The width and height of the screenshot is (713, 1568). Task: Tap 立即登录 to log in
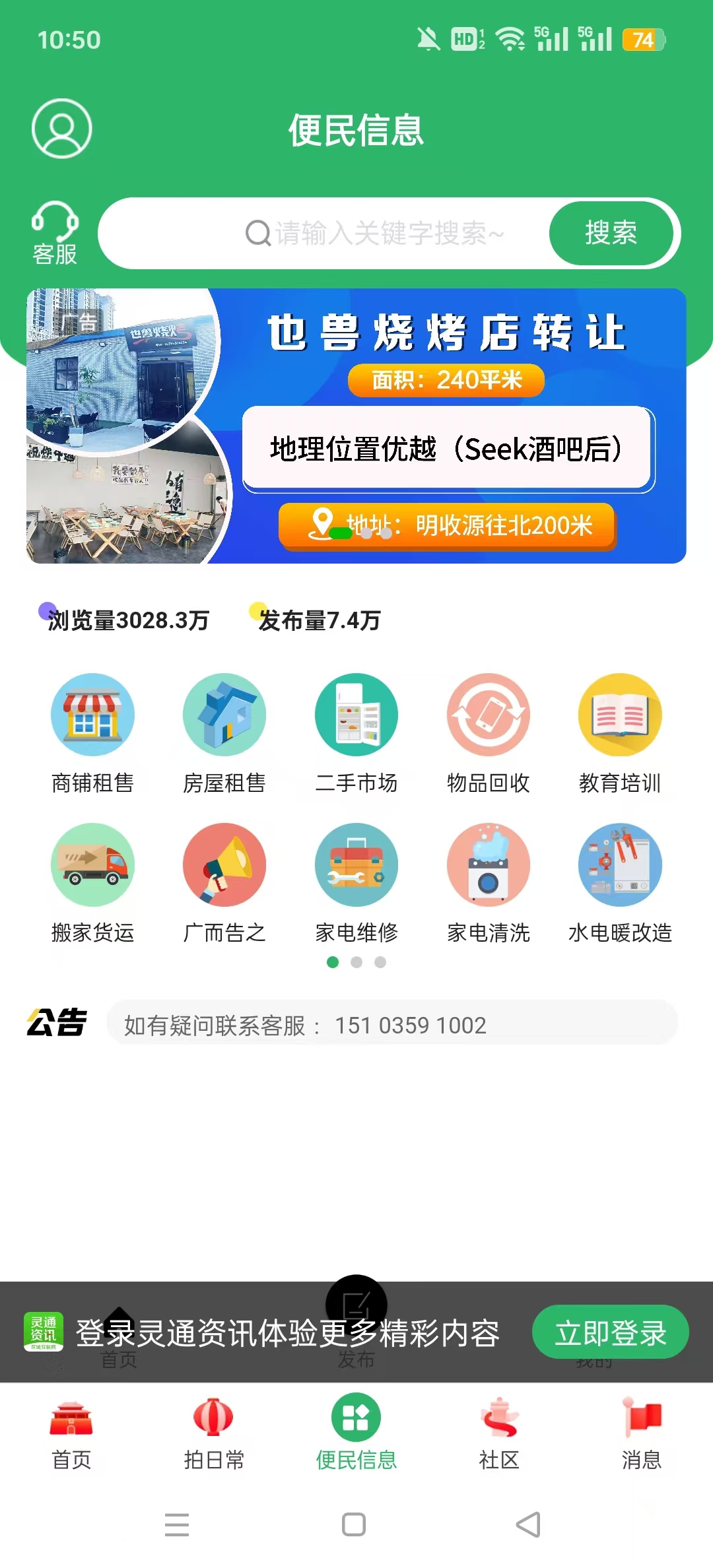coord(610,1333)
